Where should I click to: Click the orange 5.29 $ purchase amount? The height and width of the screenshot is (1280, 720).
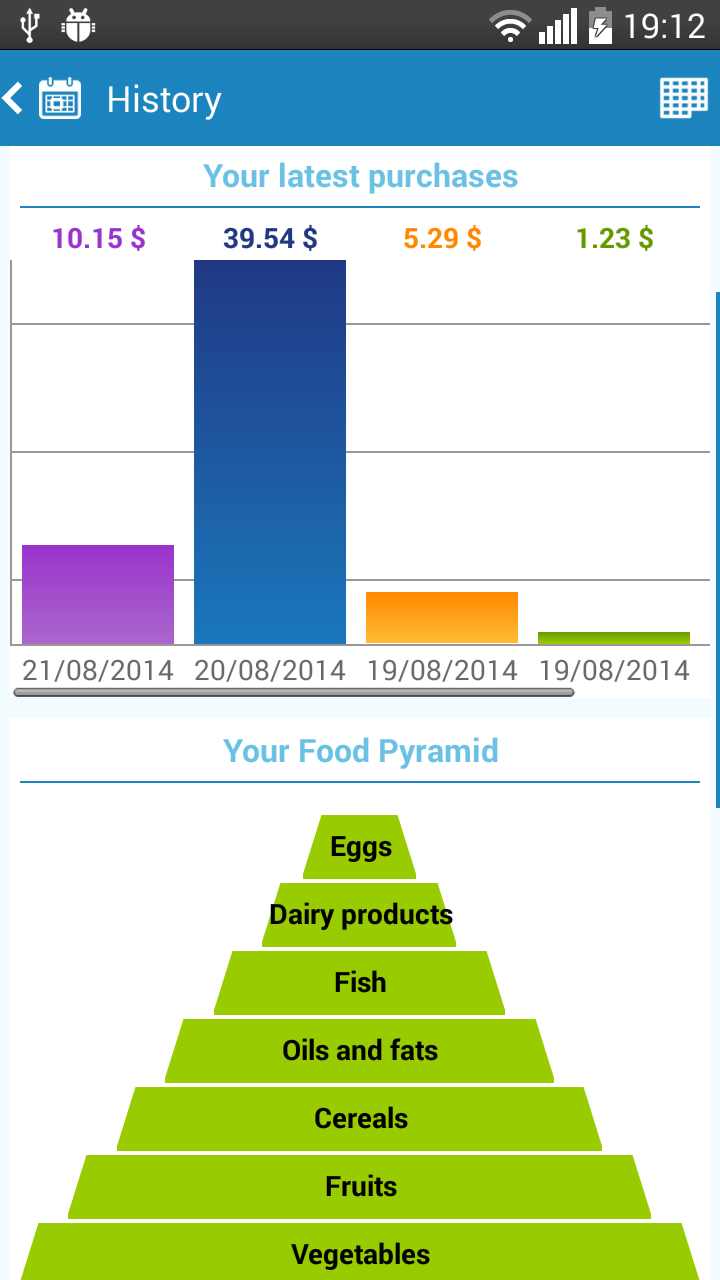[441, 238]
